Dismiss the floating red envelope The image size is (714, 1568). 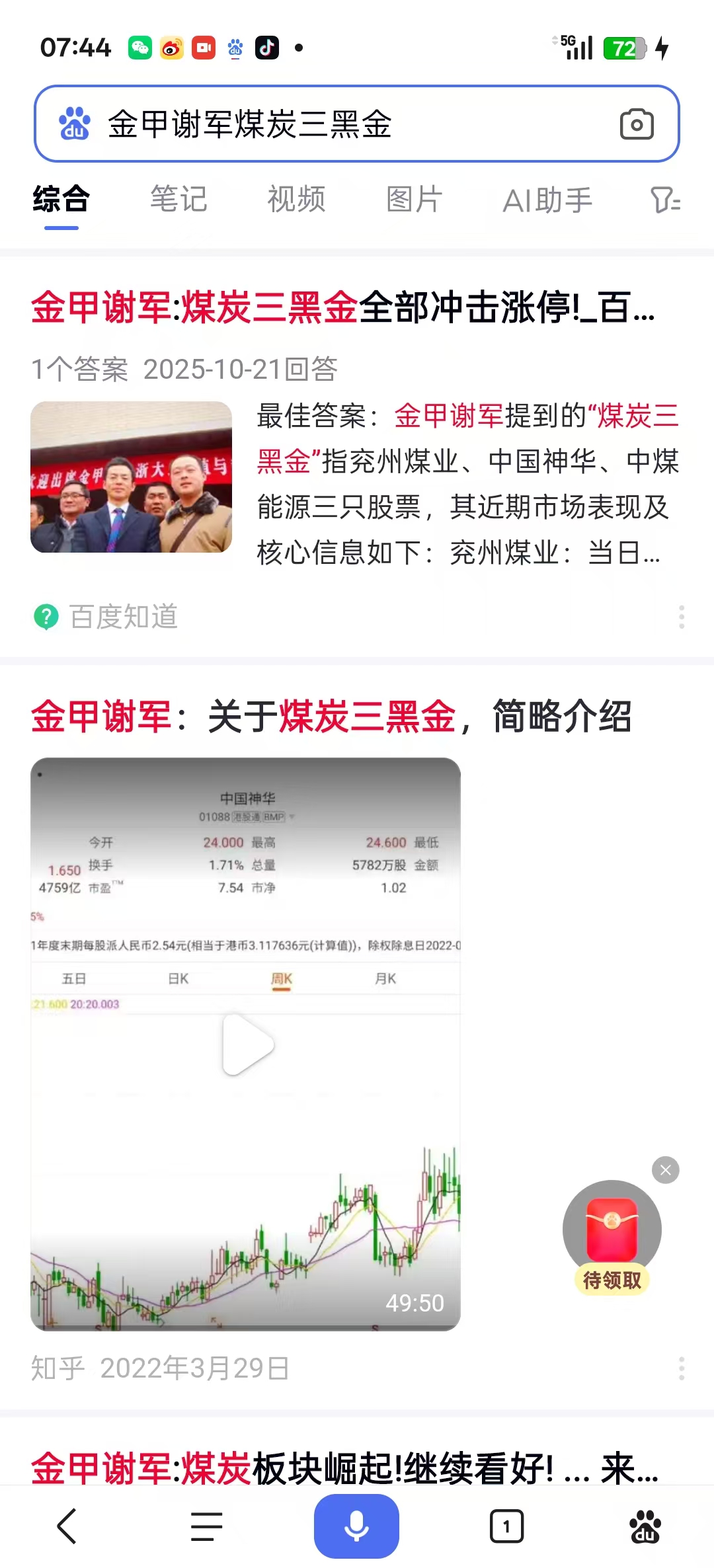pos(665,1170)
